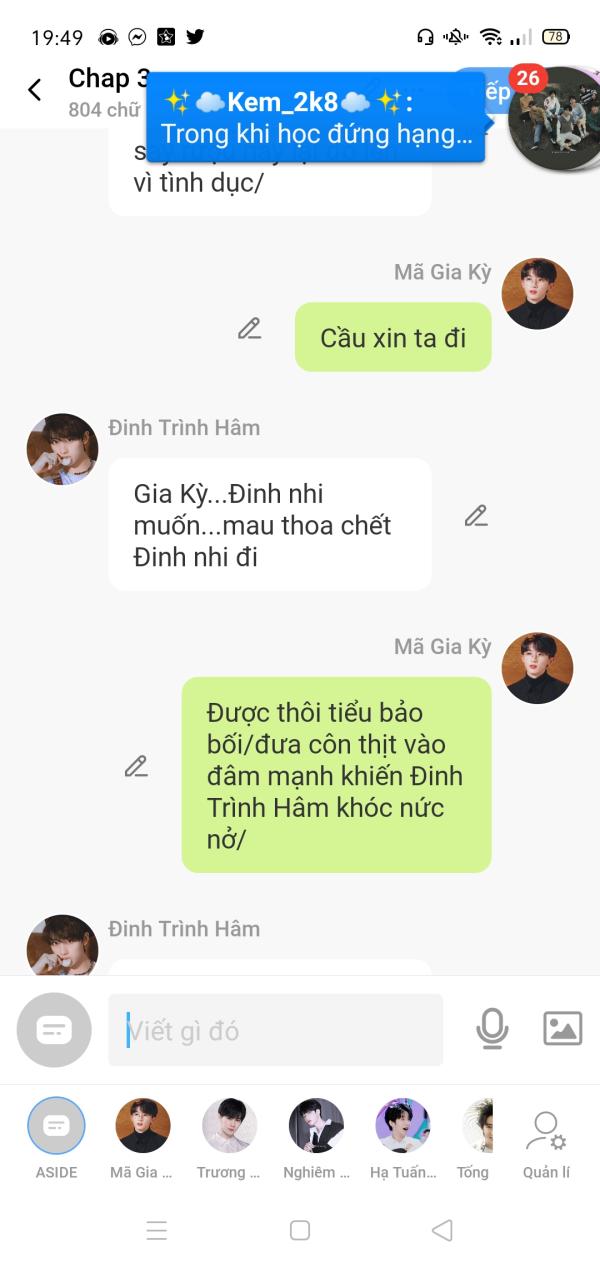Open the Kem_2k8 message notification bubble

coord(316,118)
